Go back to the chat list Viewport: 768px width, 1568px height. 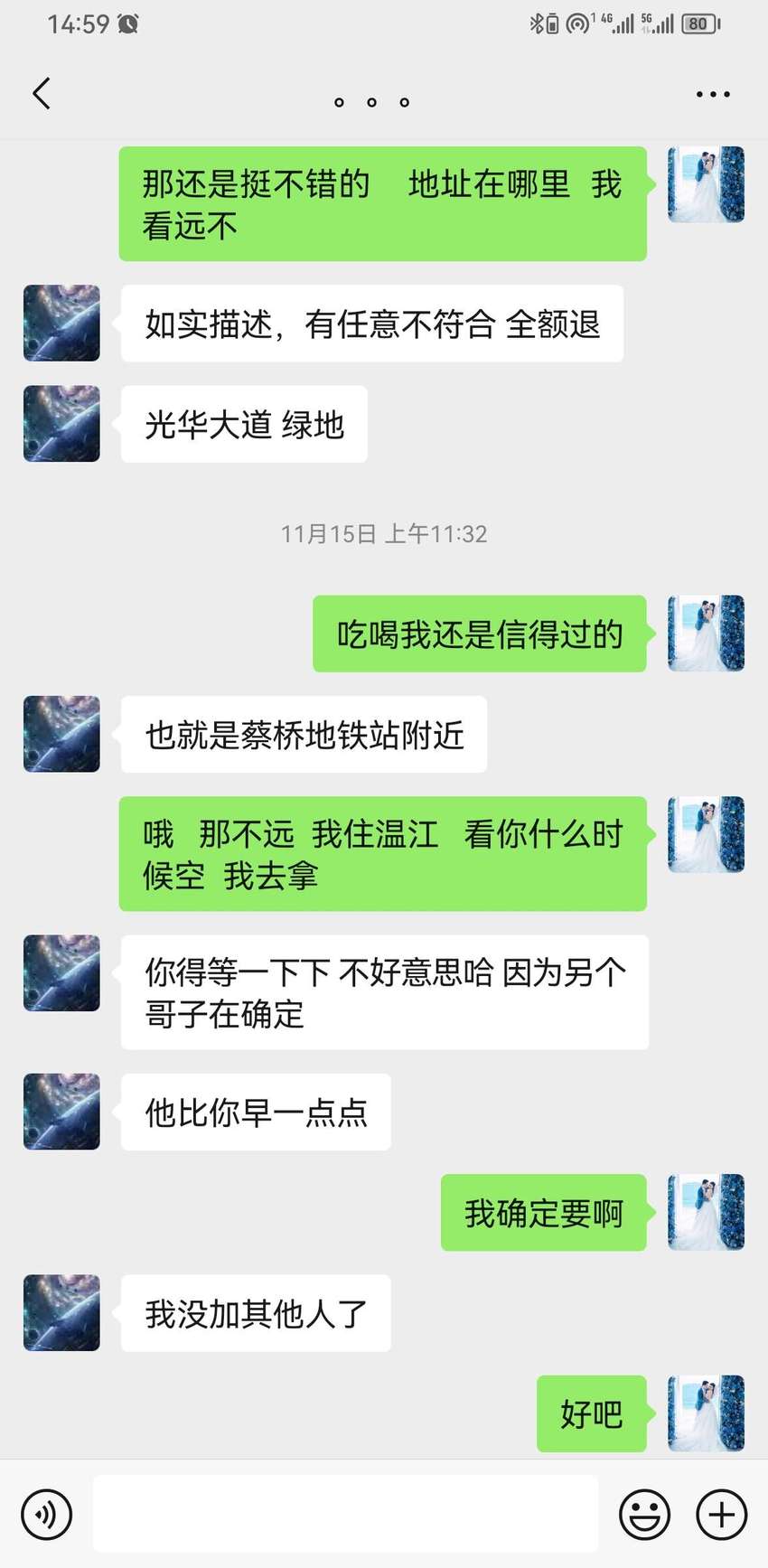[42, 94]
